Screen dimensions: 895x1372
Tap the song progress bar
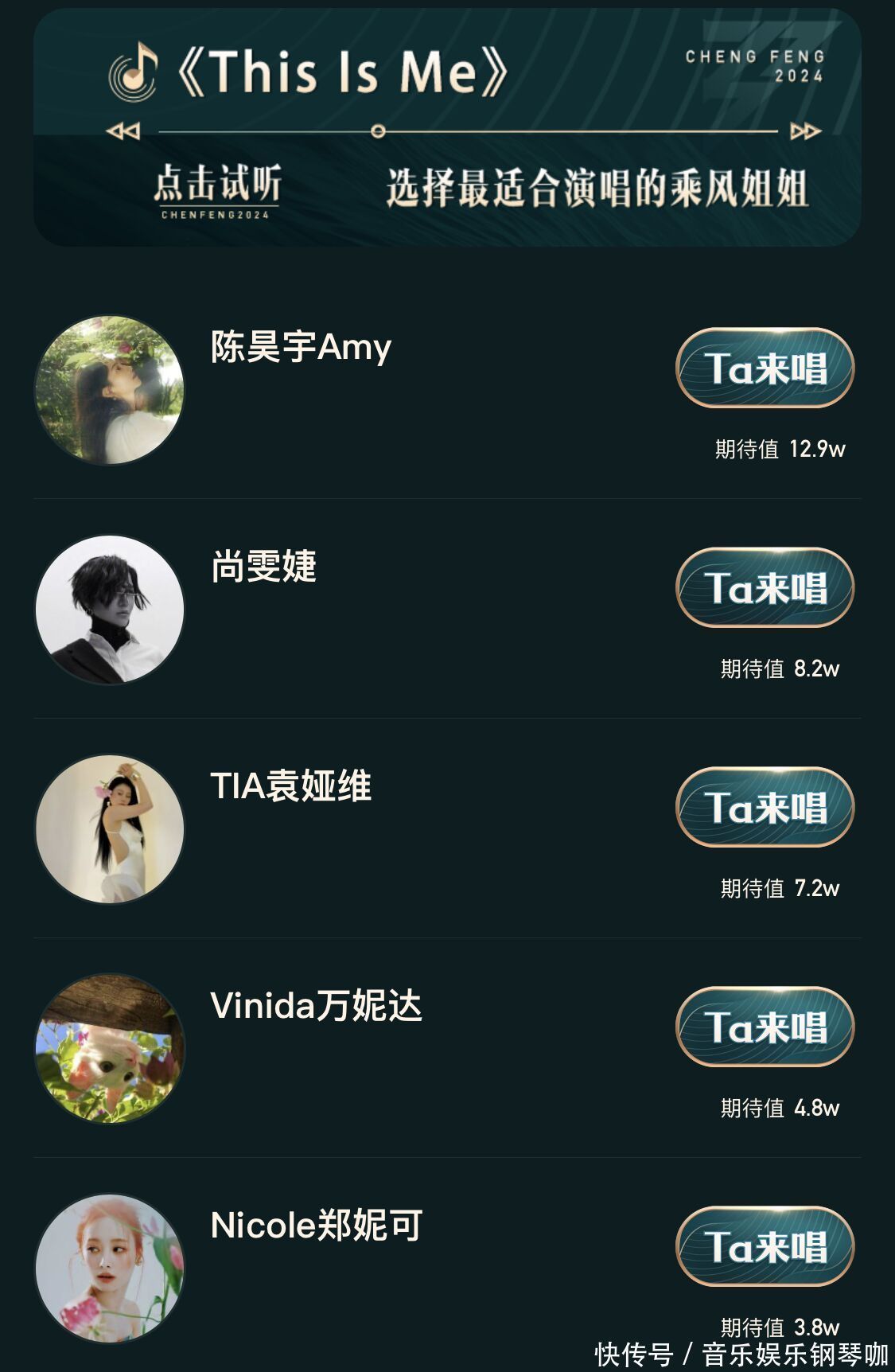click(468, 131)
